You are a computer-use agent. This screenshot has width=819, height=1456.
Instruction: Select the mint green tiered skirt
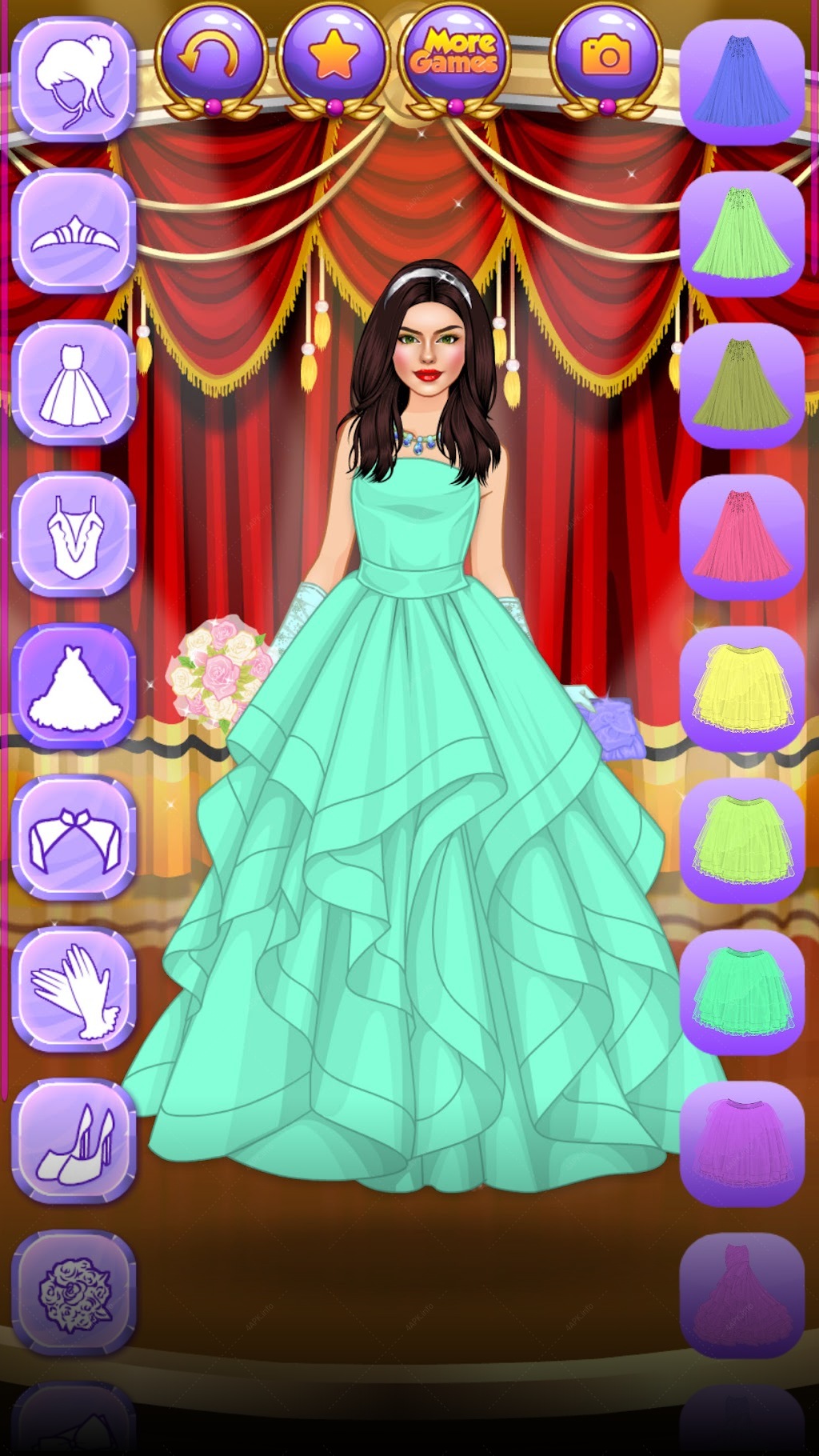pyautogui.click(x=742, y=991)
